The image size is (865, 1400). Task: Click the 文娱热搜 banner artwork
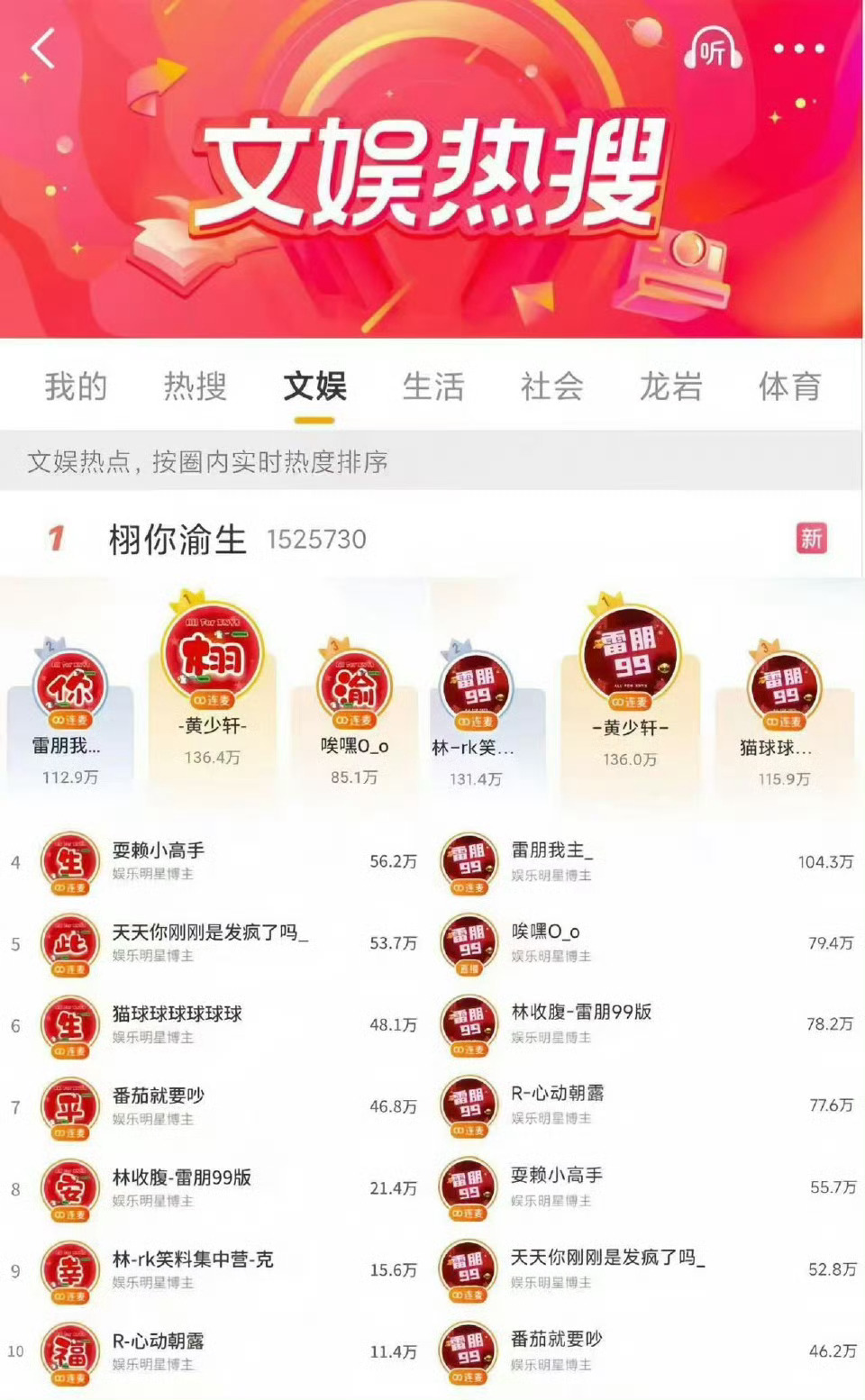432,171
